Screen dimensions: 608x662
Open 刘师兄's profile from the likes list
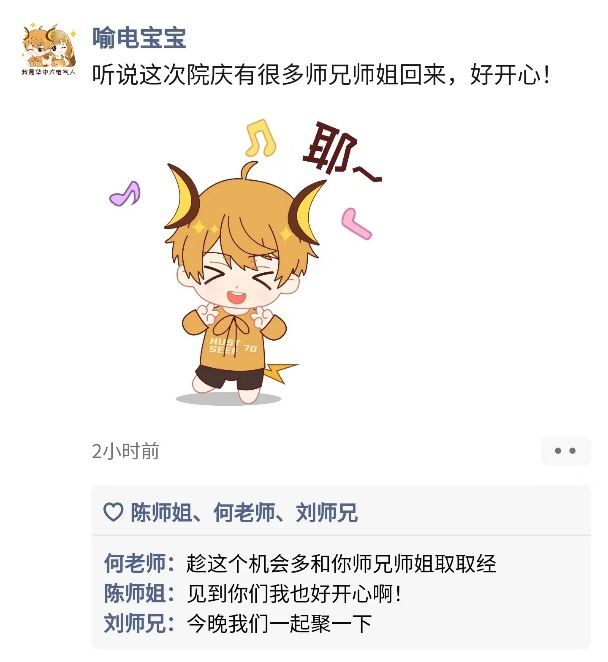pos(326,512)
